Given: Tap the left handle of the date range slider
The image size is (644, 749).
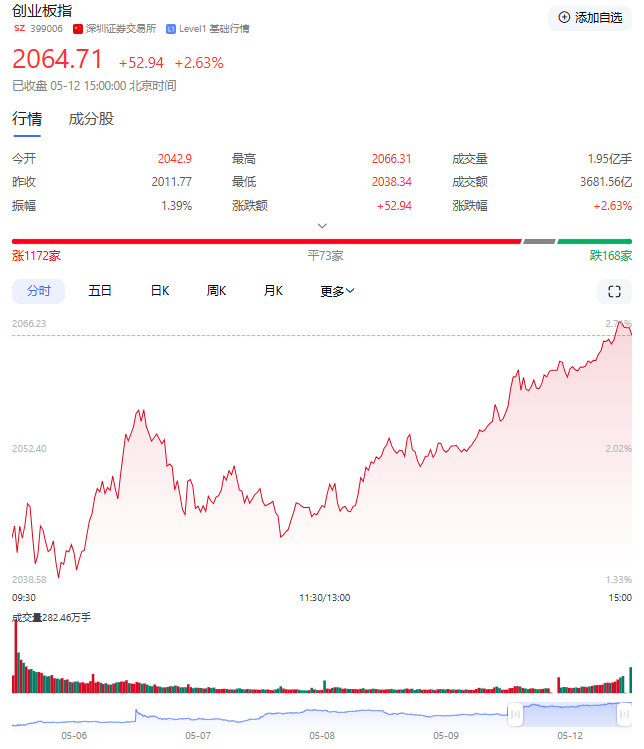Looking at the screenshot, I should click(x=515, y=714).
